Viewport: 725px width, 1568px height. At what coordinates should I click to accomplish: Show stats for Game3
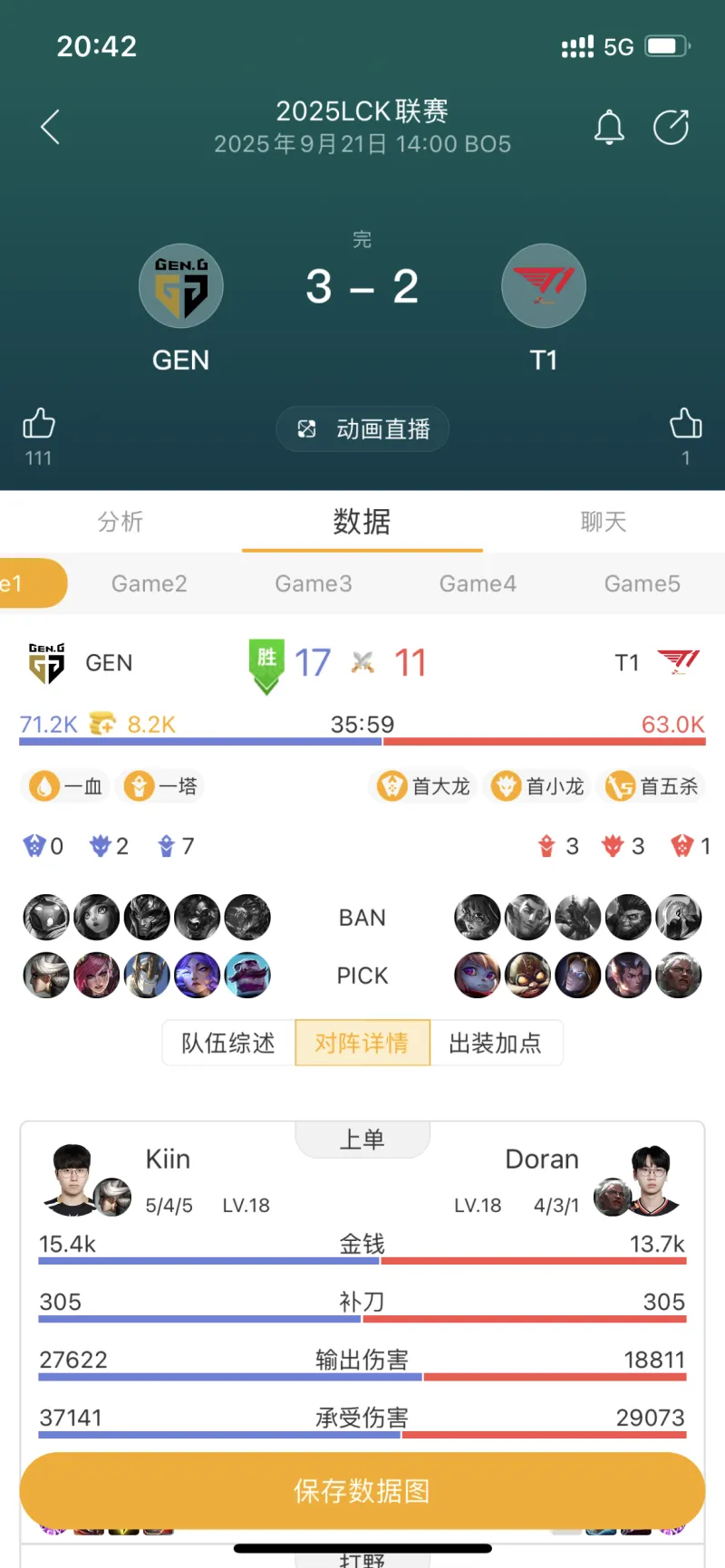314,583
